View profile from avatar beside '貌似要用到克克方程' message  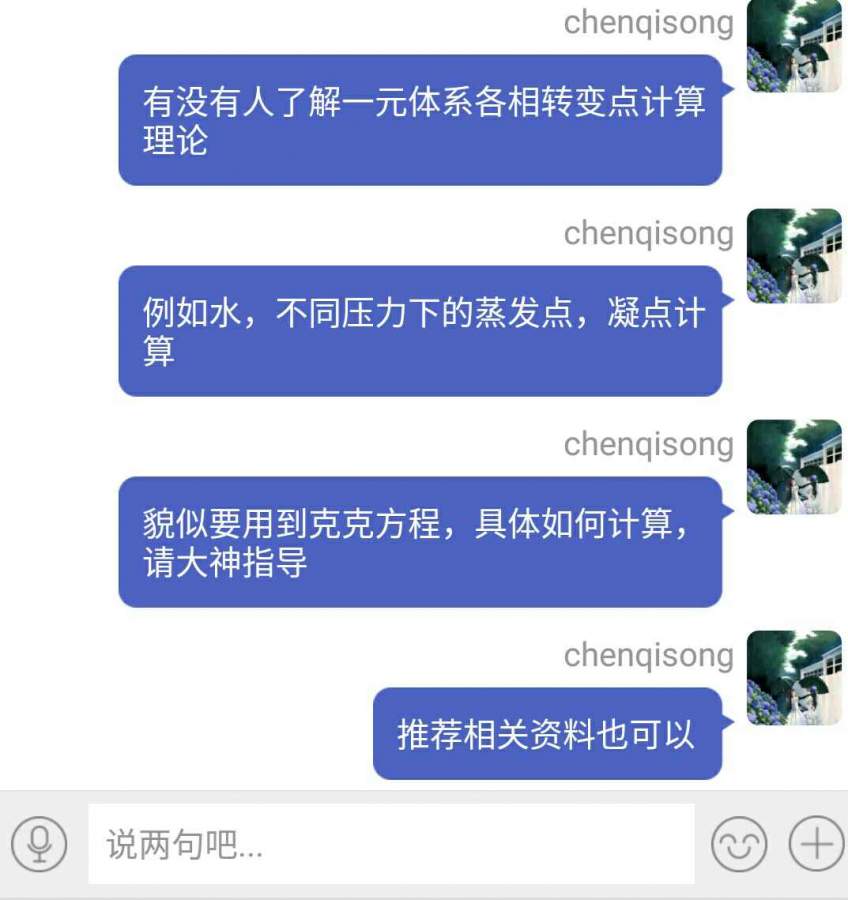tap(794, 467)
